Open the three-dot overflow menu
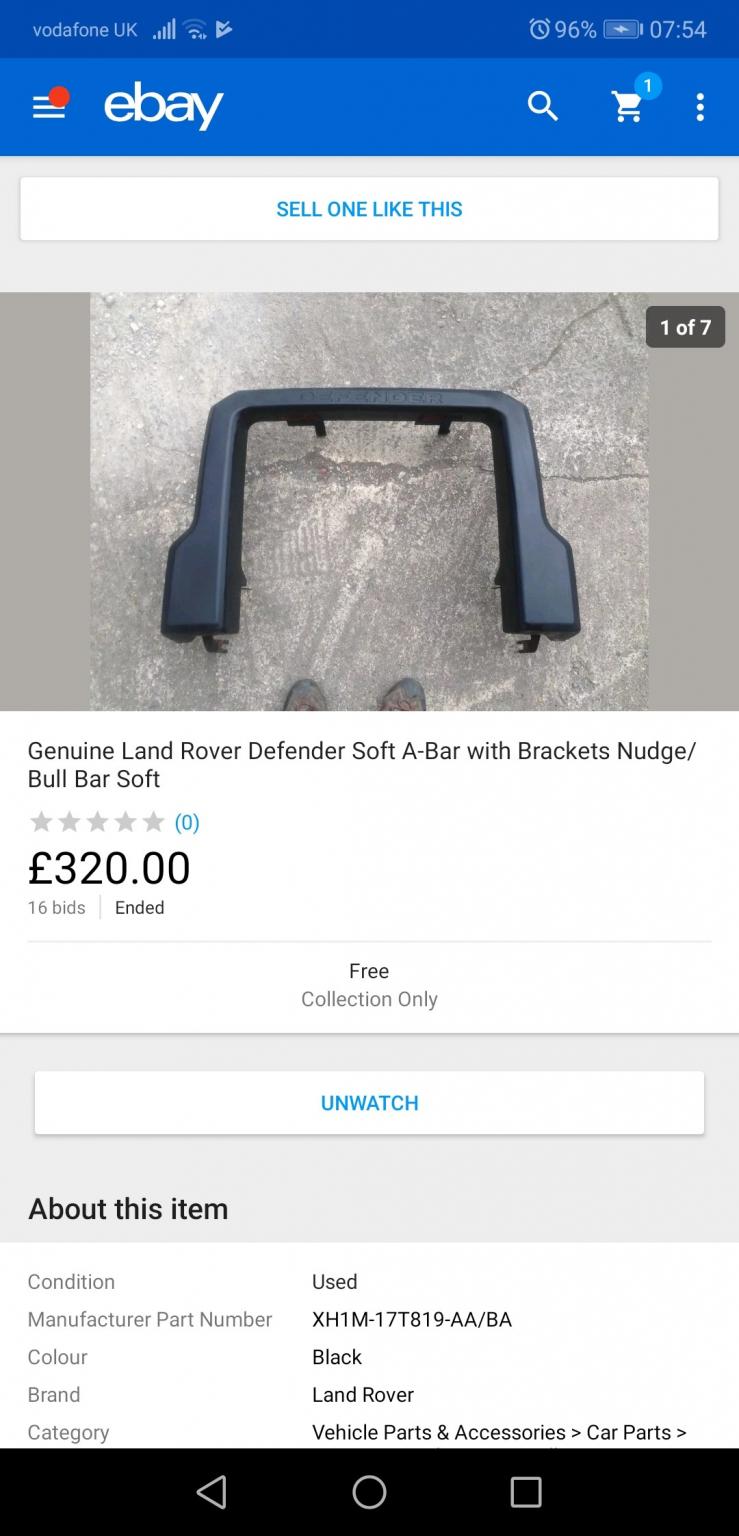This screenshot has height=1536, width=739. 699,106
